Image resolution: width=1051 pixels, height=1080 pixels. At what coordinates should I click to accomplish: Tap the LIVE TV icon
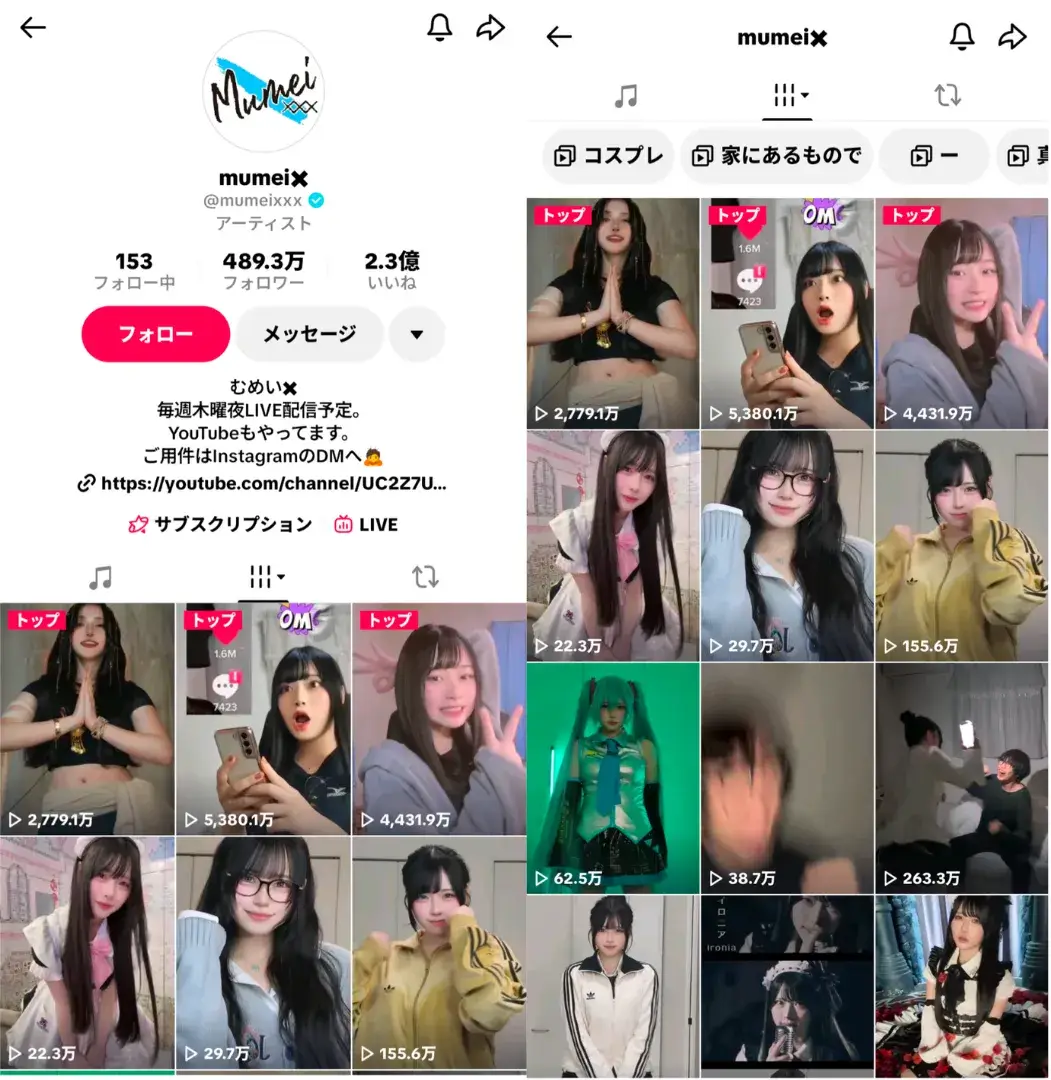coord(343,524)
